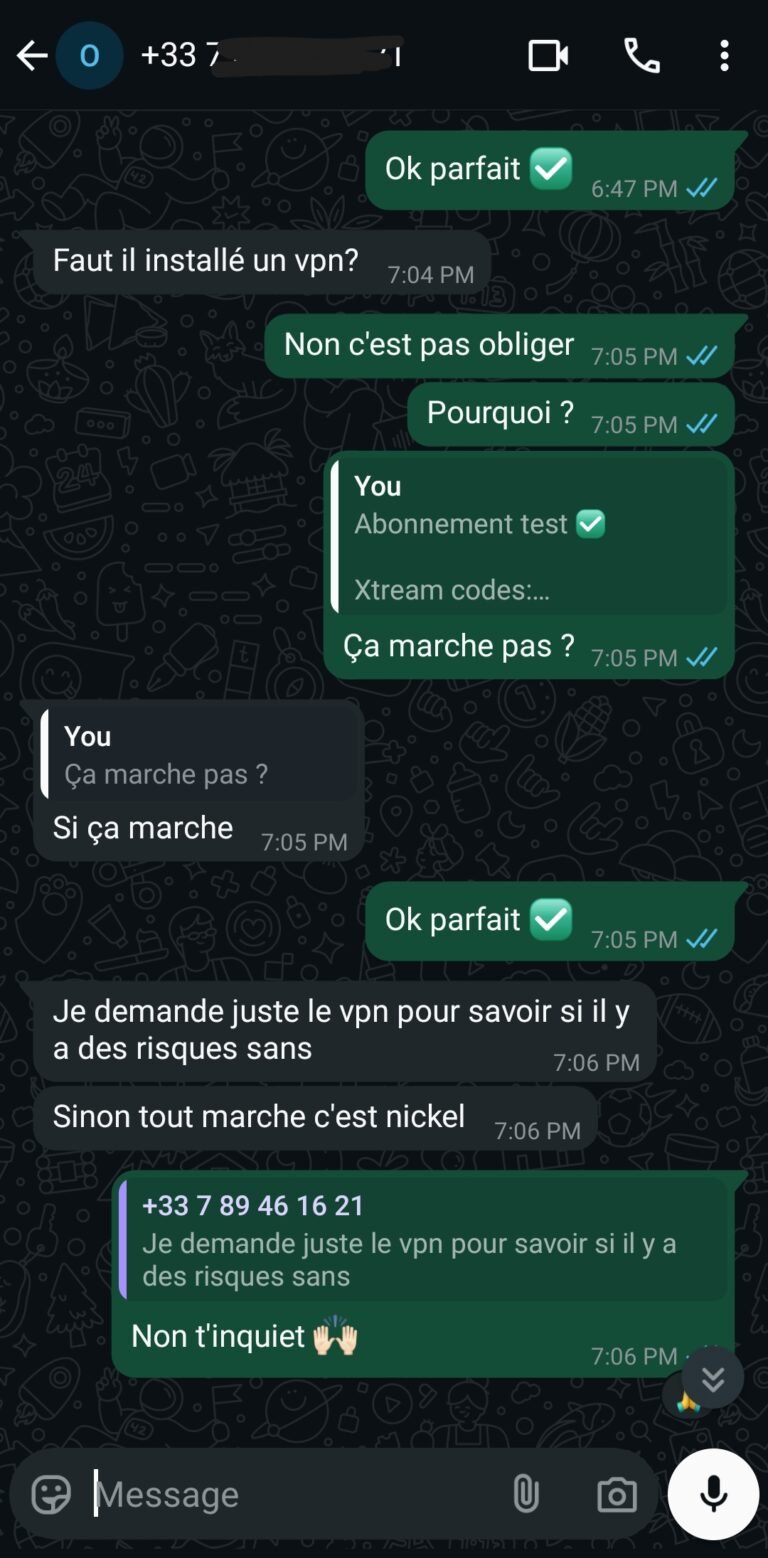This screenshot has height=1558, width=768.
Task: Record a voice message with the microphone
Action: pyautogui.click(x=712, y=1493)
